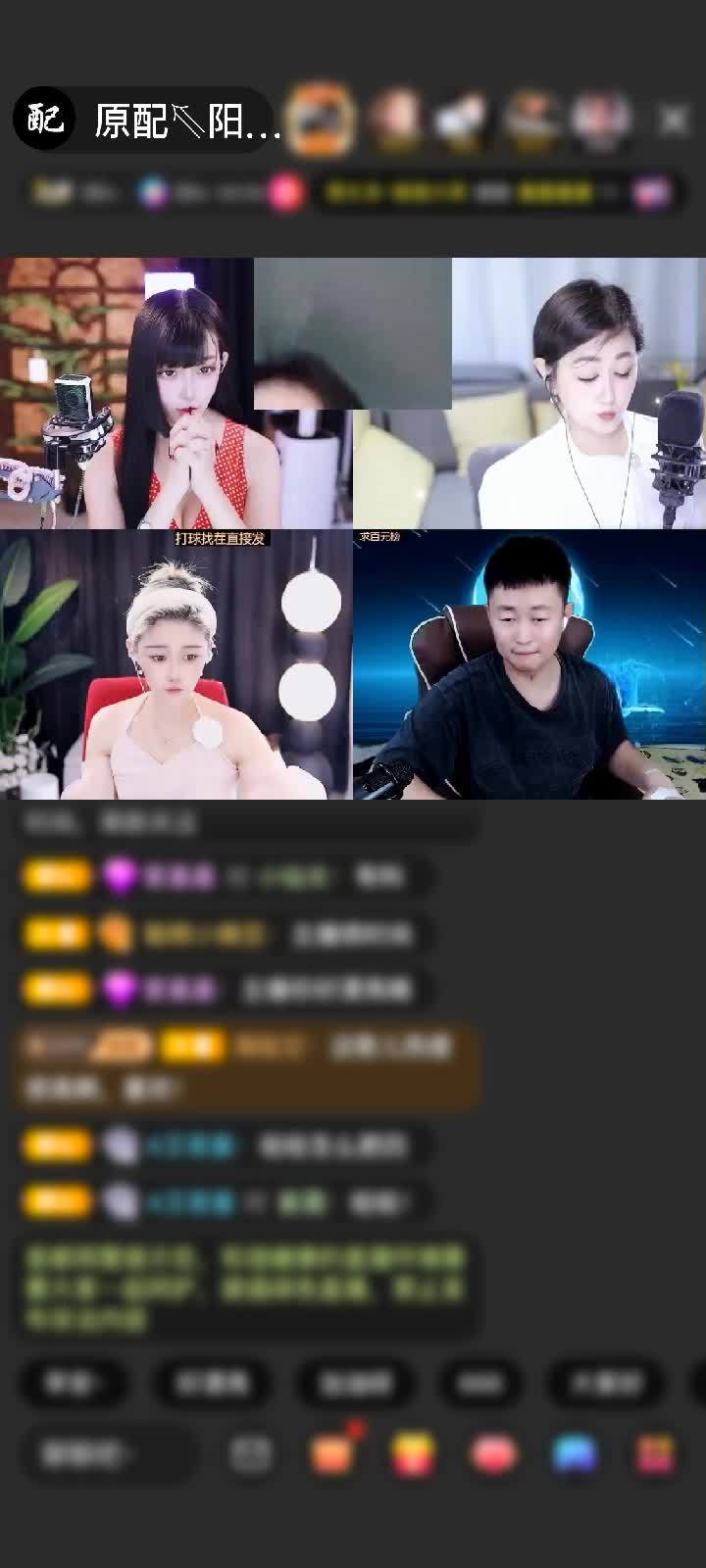Tap the chat input field at bottom

pyautogui.click(x=108, y=1454)
